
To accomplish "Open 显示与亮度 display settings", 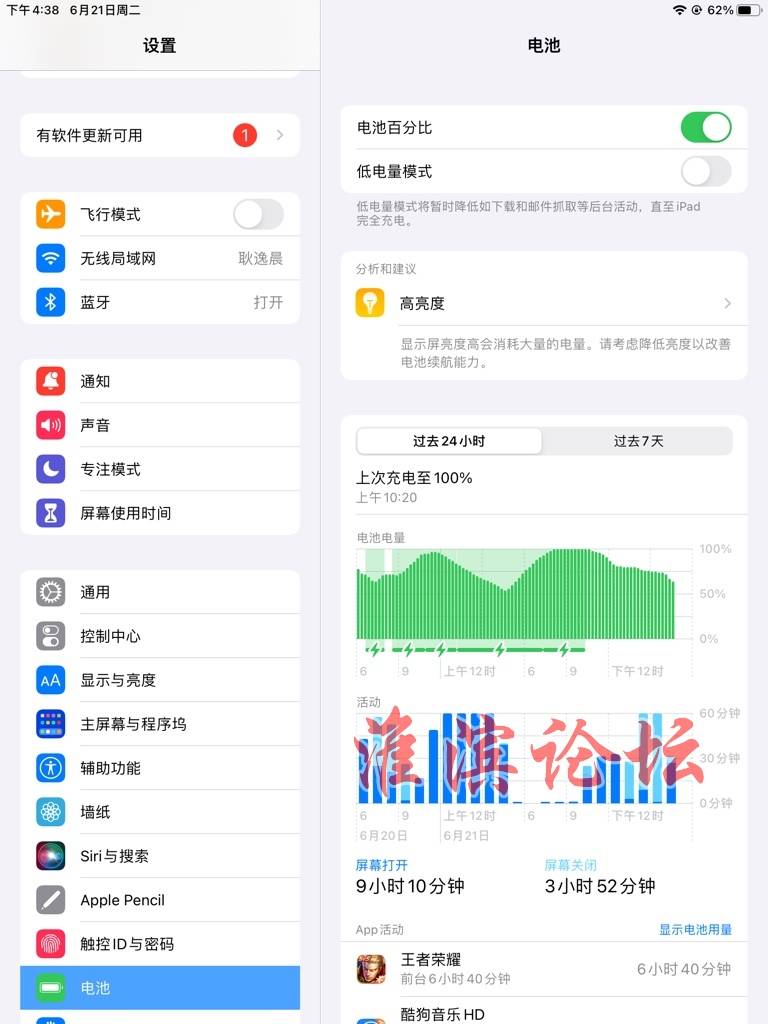I will (160, 680).
